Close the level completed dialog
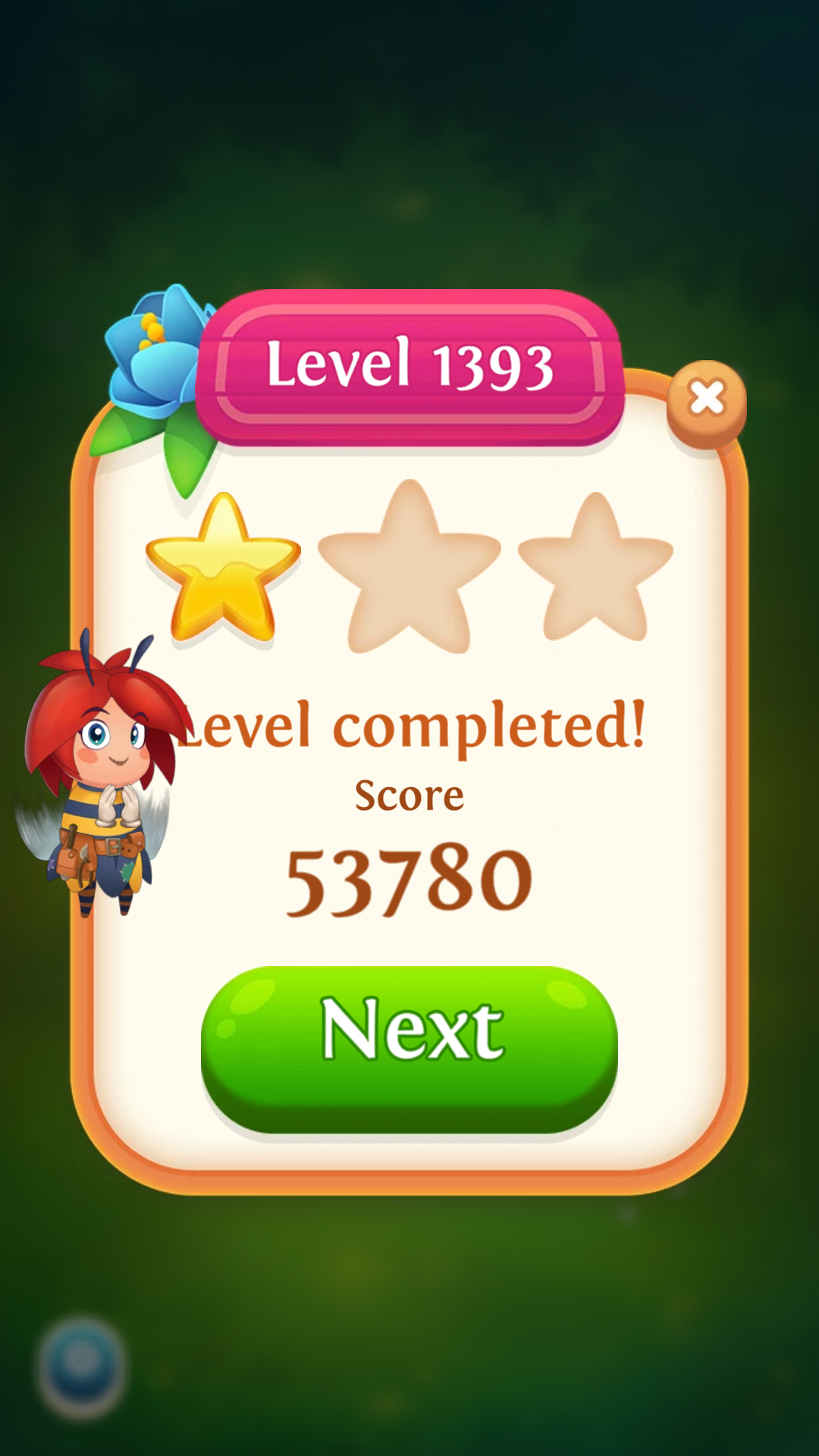The height and width of the screenshot is (1456, 819). pyautogui.click(x=707, y=400)
